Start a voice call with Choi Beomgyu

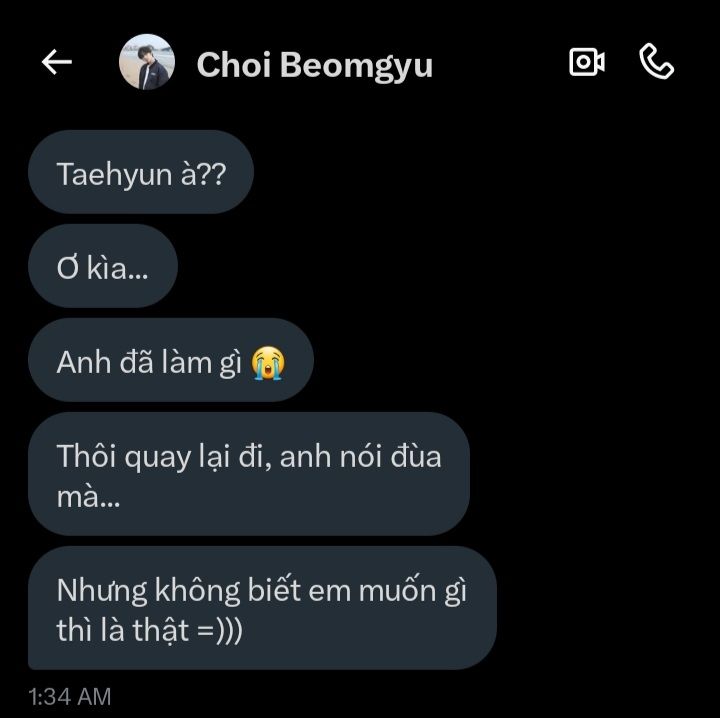click(x=656, y=62)
